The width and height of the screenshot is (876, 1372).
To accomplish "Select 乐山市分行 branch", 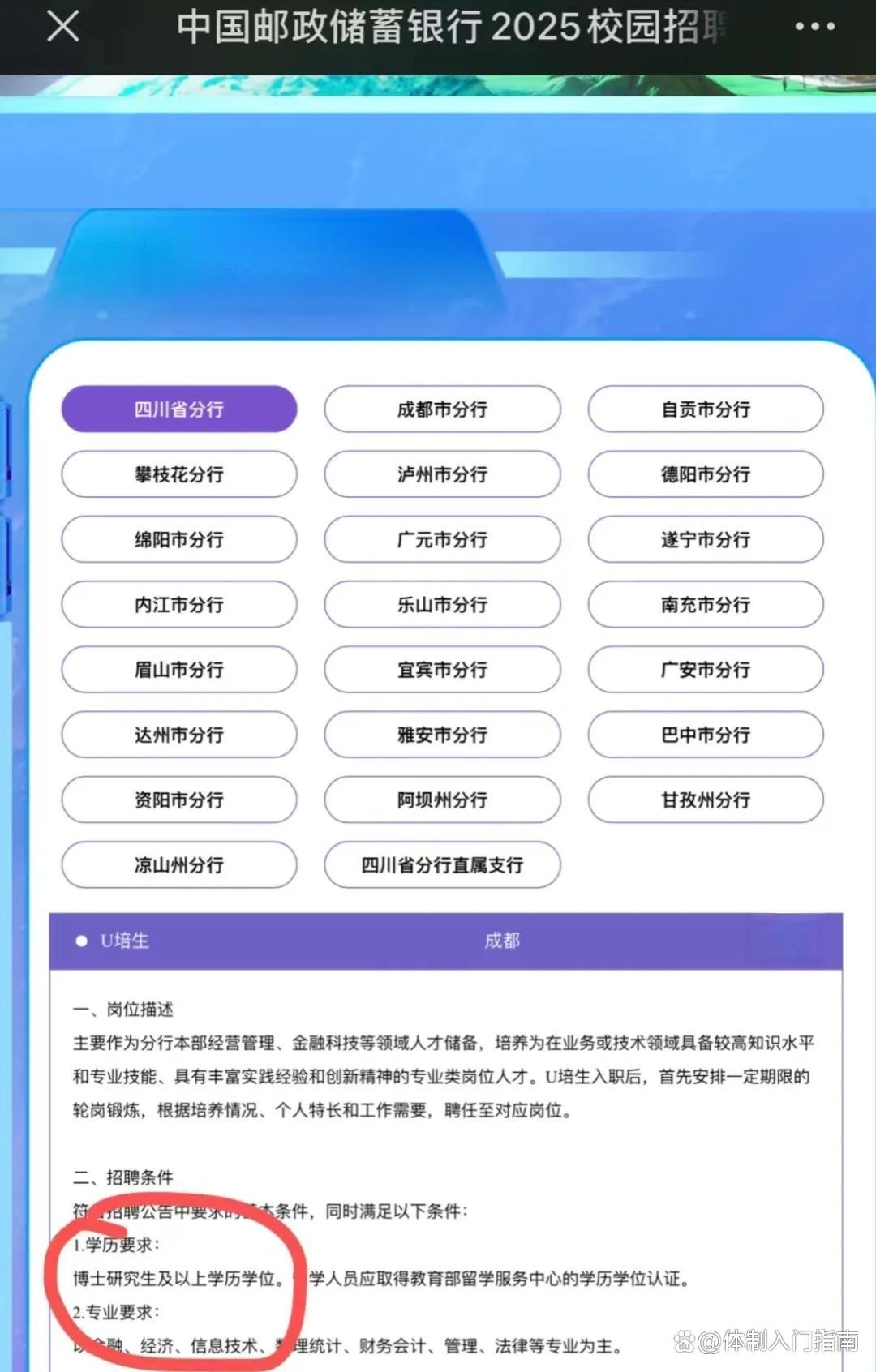I will 442,604.
